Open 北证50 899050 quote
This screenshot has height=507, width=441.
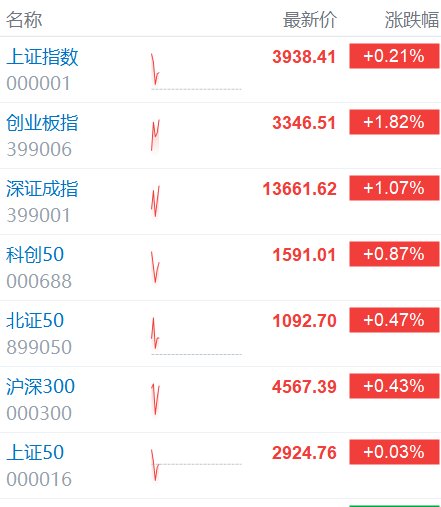(220, 334)
